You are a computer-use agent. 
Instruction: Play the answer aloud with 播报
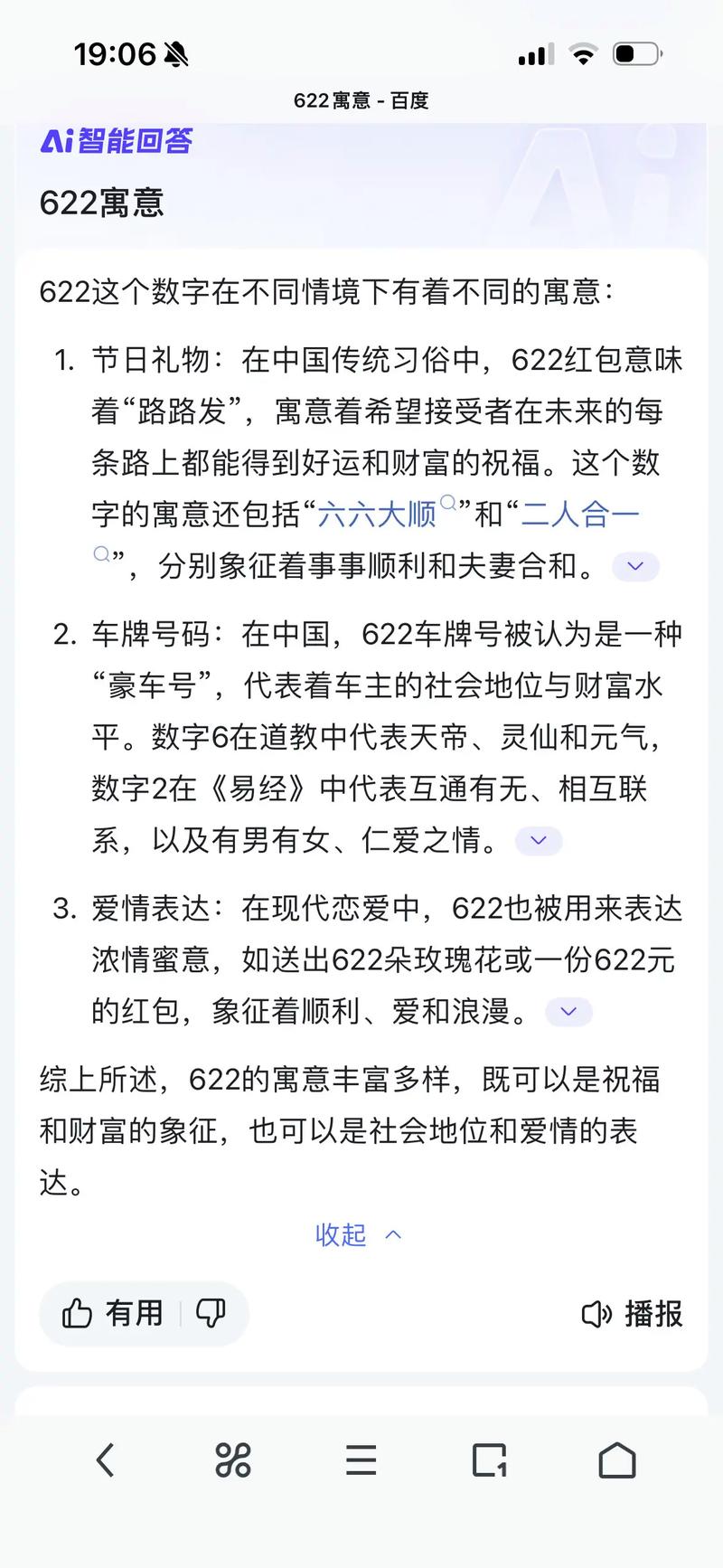(x=632, y=1313)
